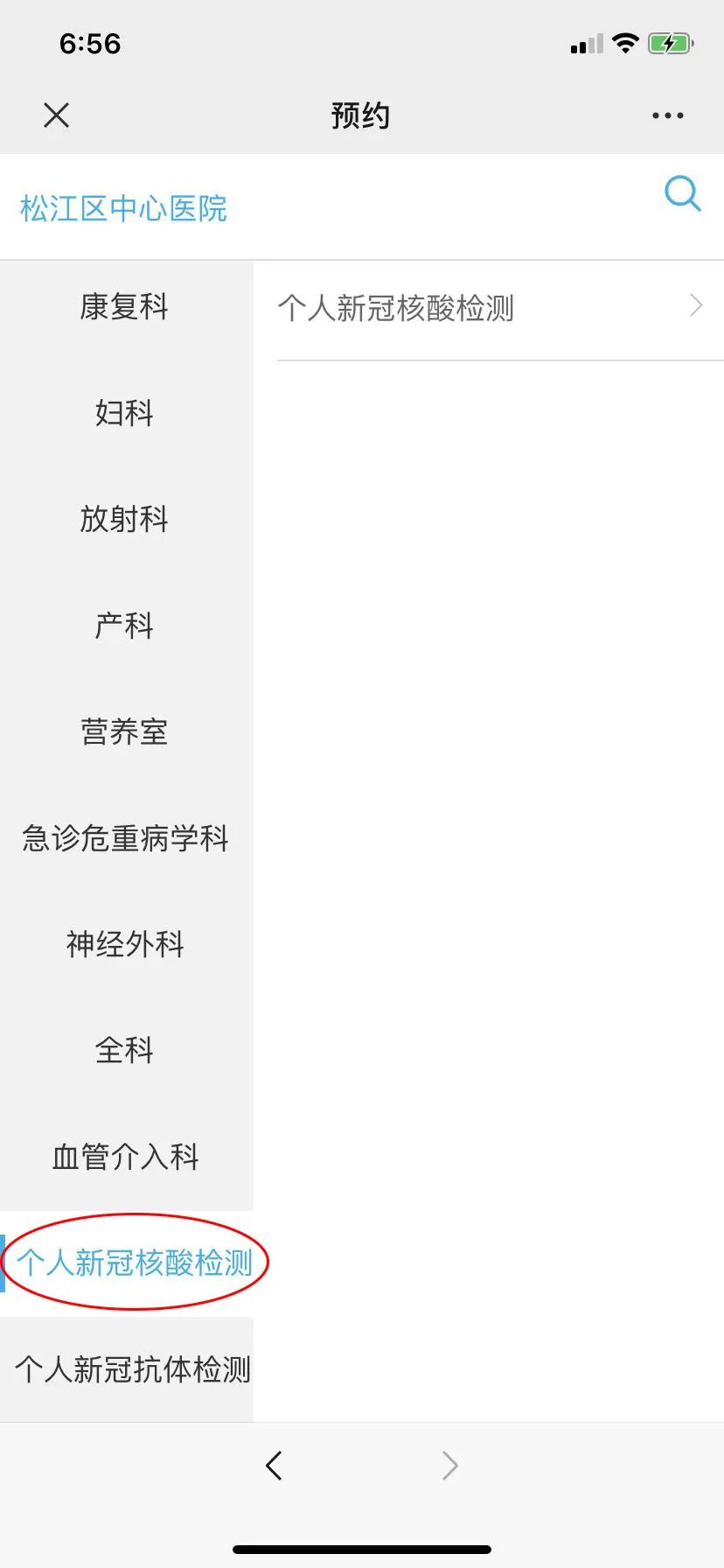The height and width of the screenshot is (1568, 724).
Task: Close the 预约 page with the X
Action: click(x=56, y=115)
